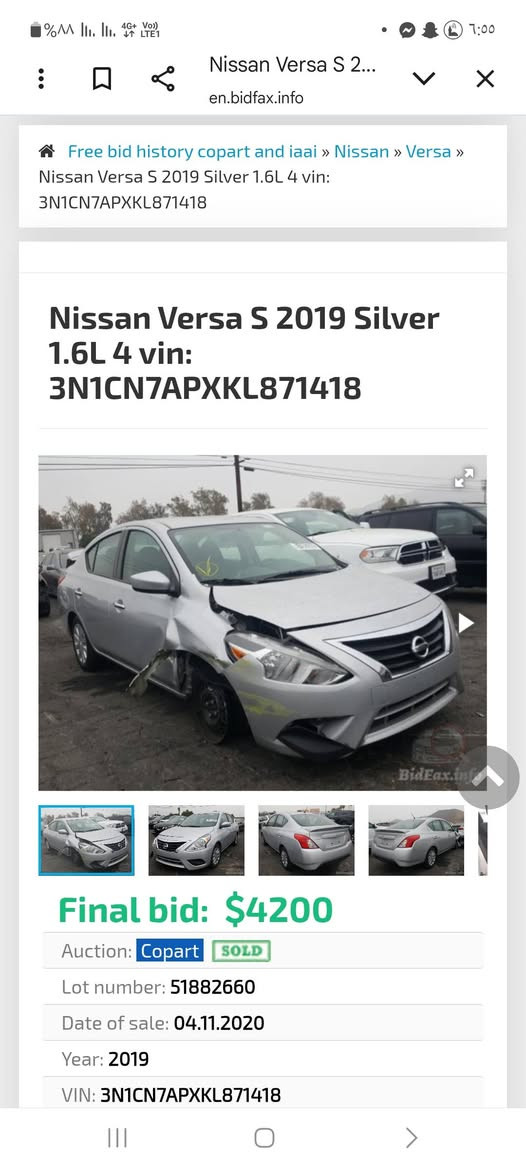Image resolution: width=526 pixels, height=1169 pixels.
Task: Open the Nissan breadcrumb link
Action: tap(361, 151)
